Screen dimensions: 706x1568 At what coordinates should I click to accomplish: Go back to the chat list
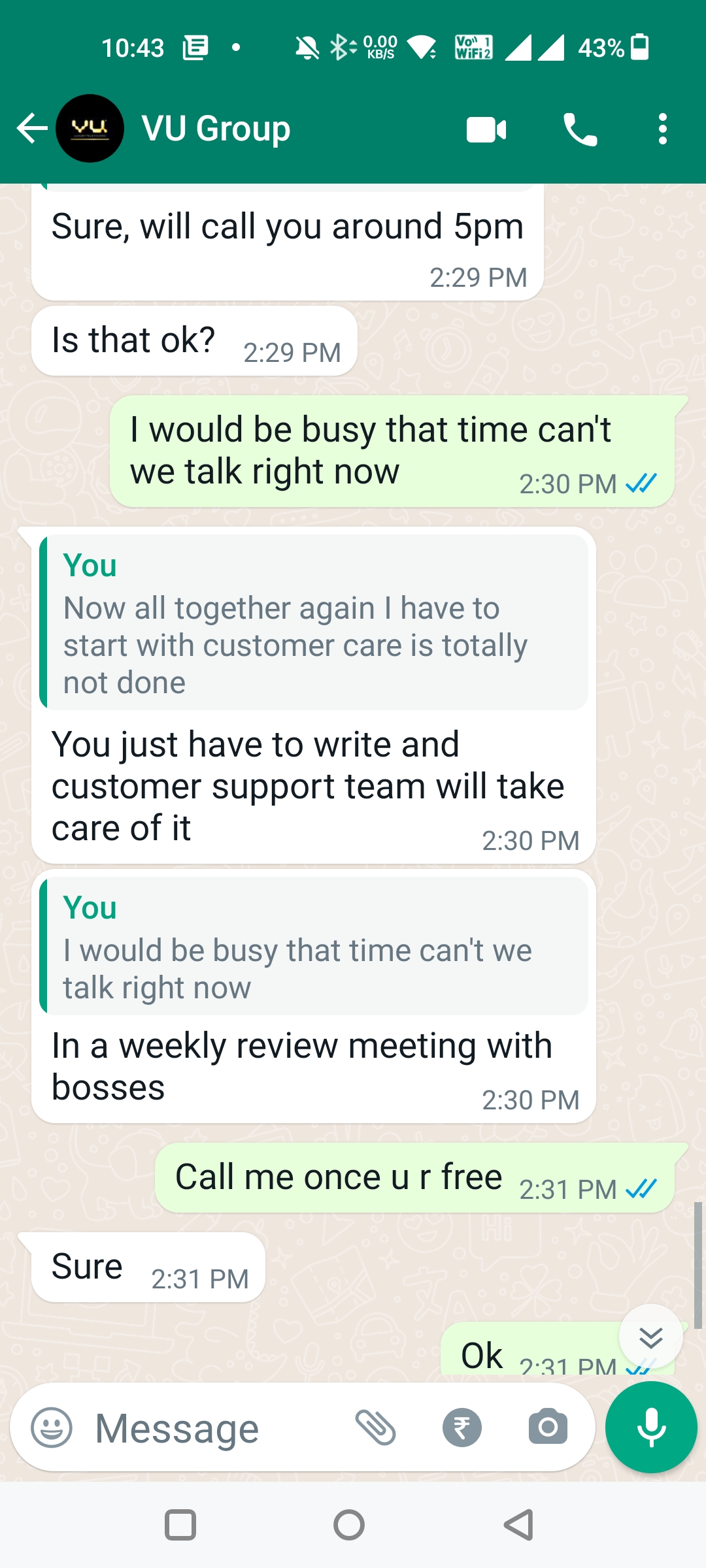point(31,128)
